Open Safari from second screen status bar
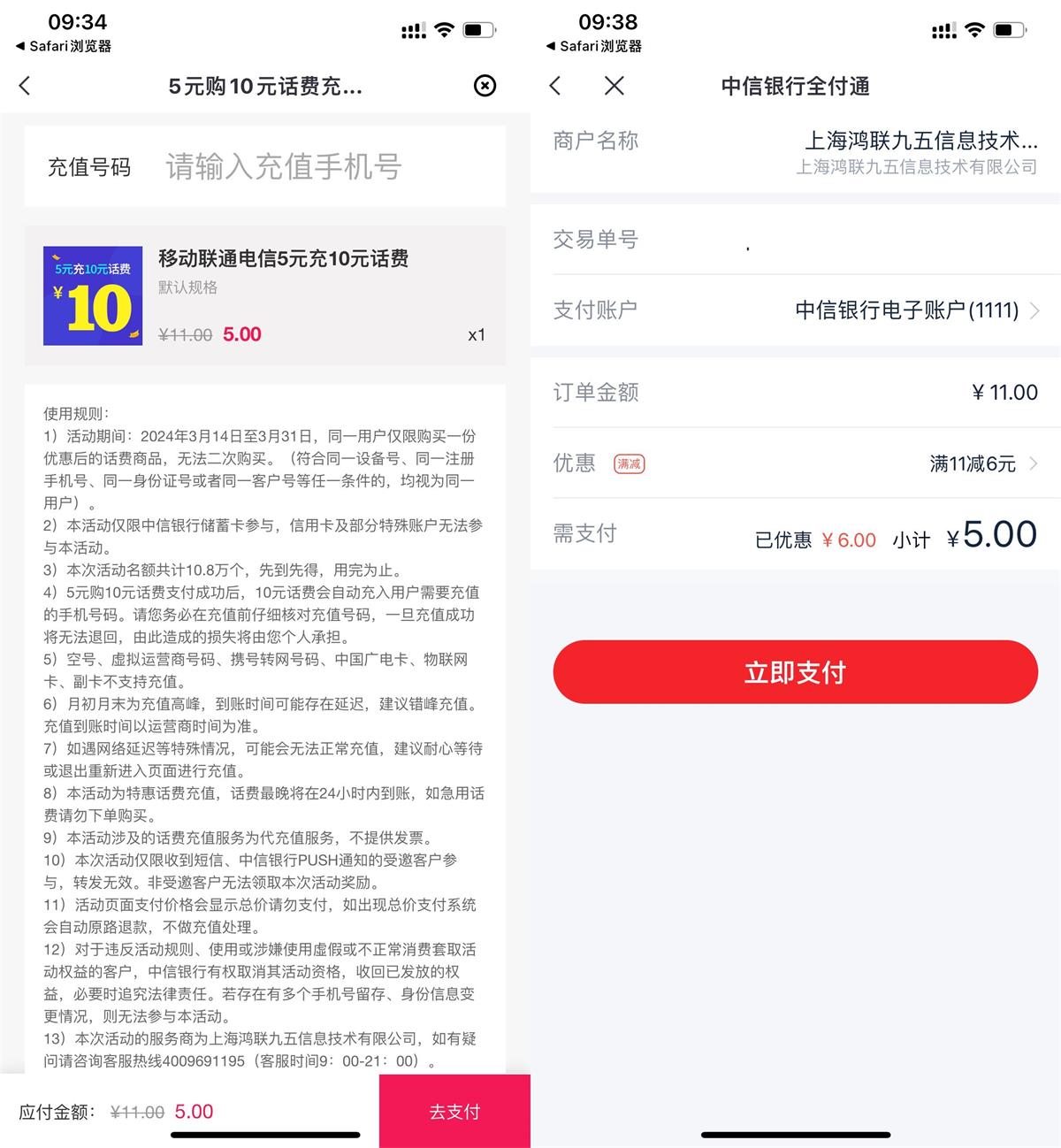Screen dimensions: 1061x1148 tap(592, 45)
